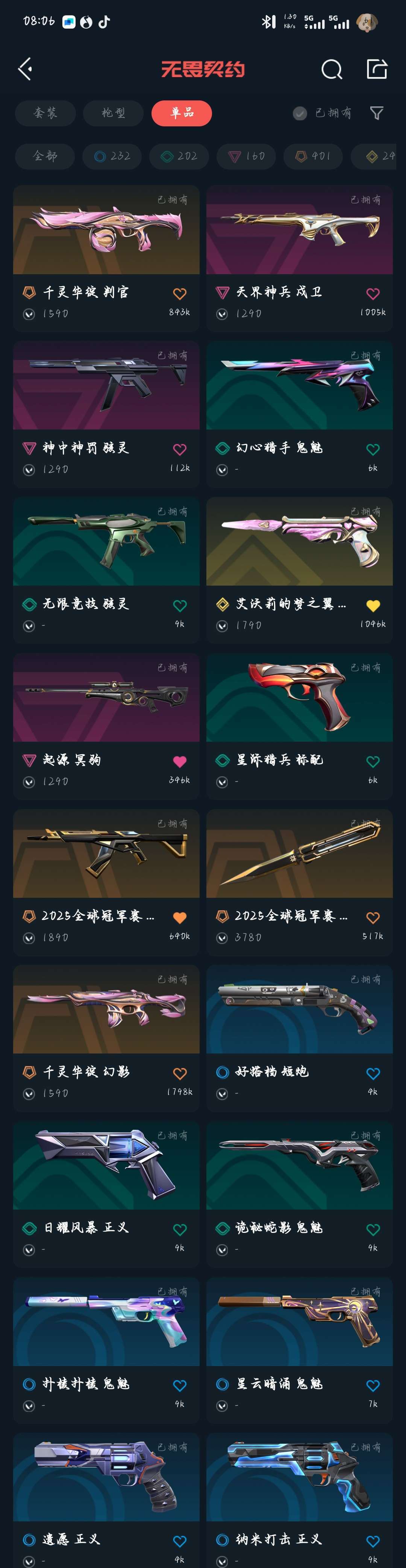Open the funnel filter icon

(377, 113)
